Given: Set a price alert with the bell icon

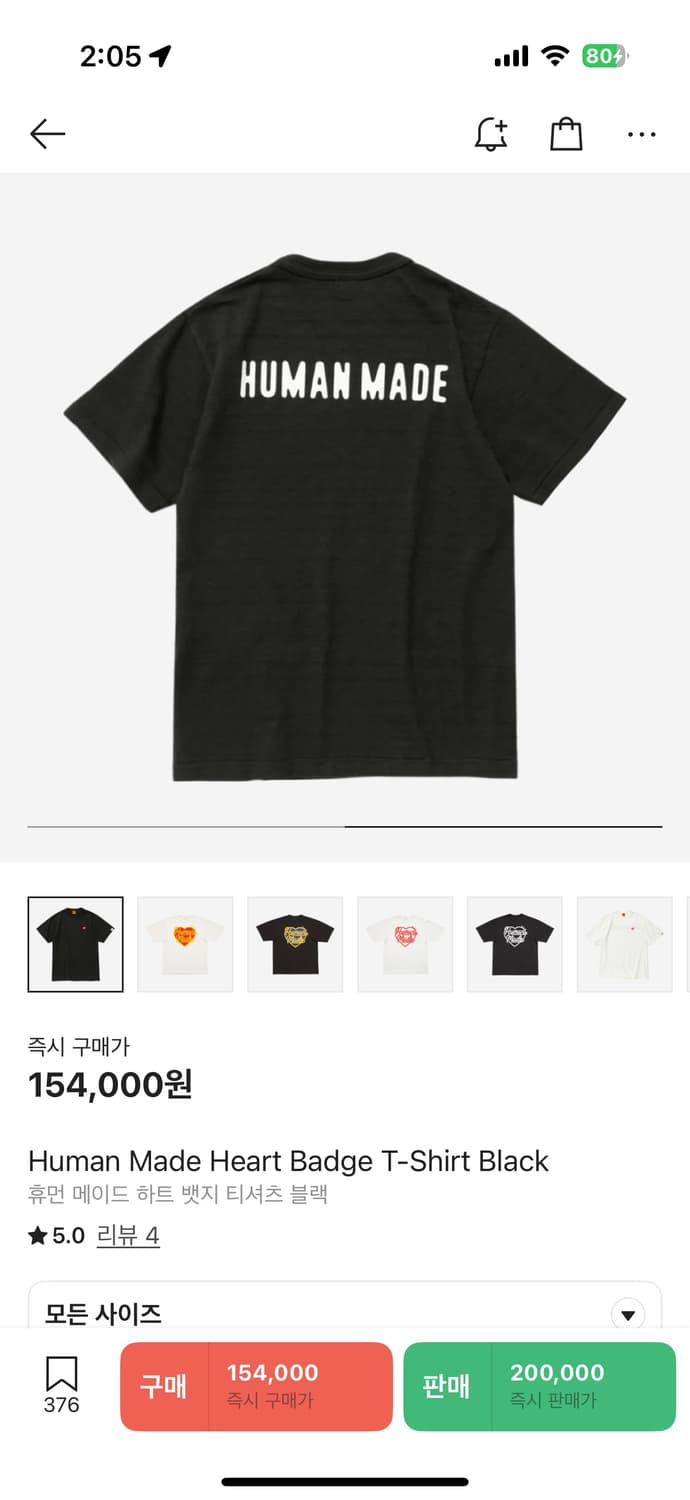Looking at the screenshot, I should 490,134.
